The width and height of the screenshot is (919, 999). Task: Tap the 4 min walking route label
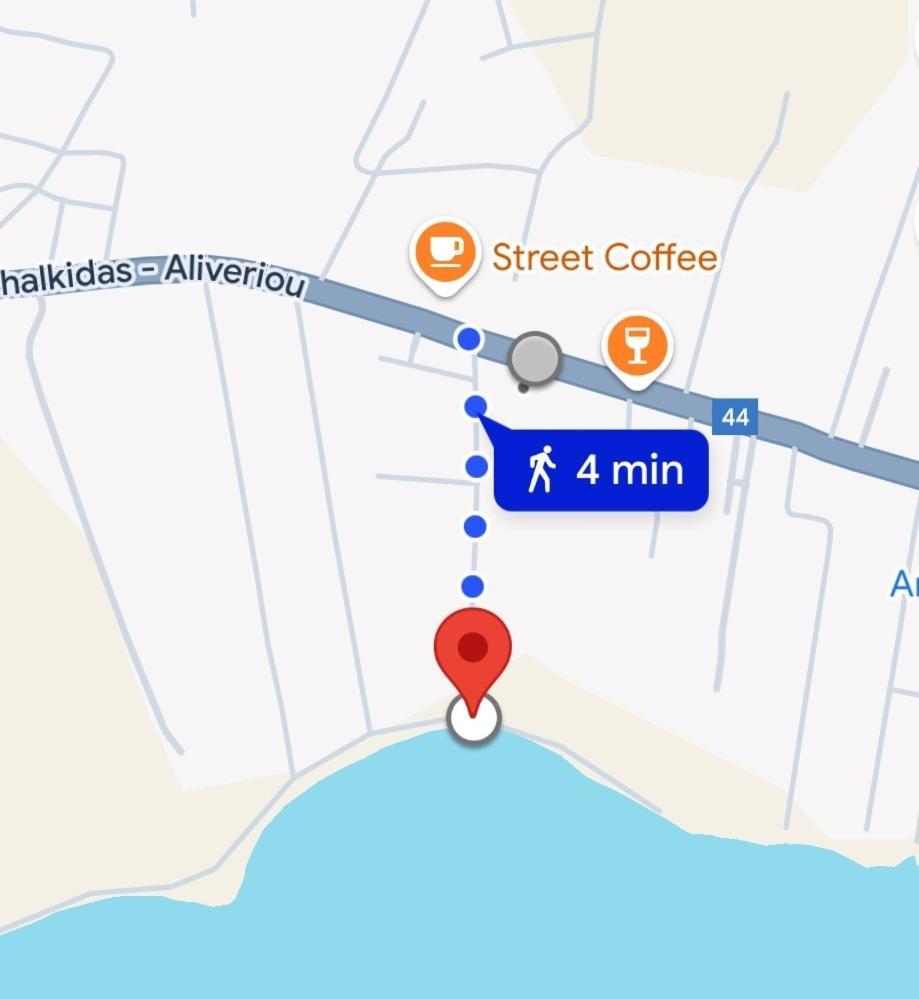coord(602,470)
